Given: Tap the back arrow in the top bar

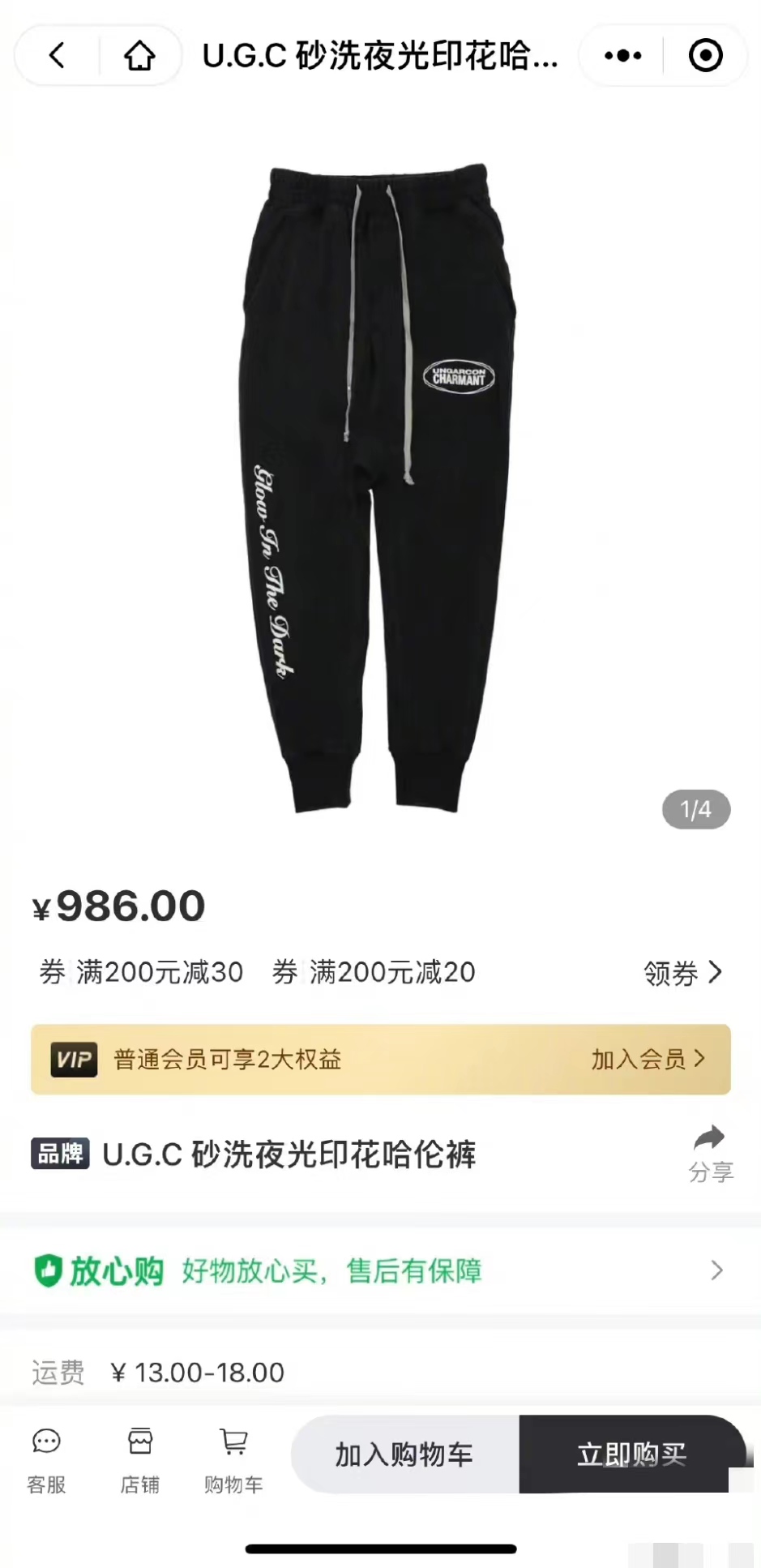Looking at the screenshot, I should click(x=54, y=55).
